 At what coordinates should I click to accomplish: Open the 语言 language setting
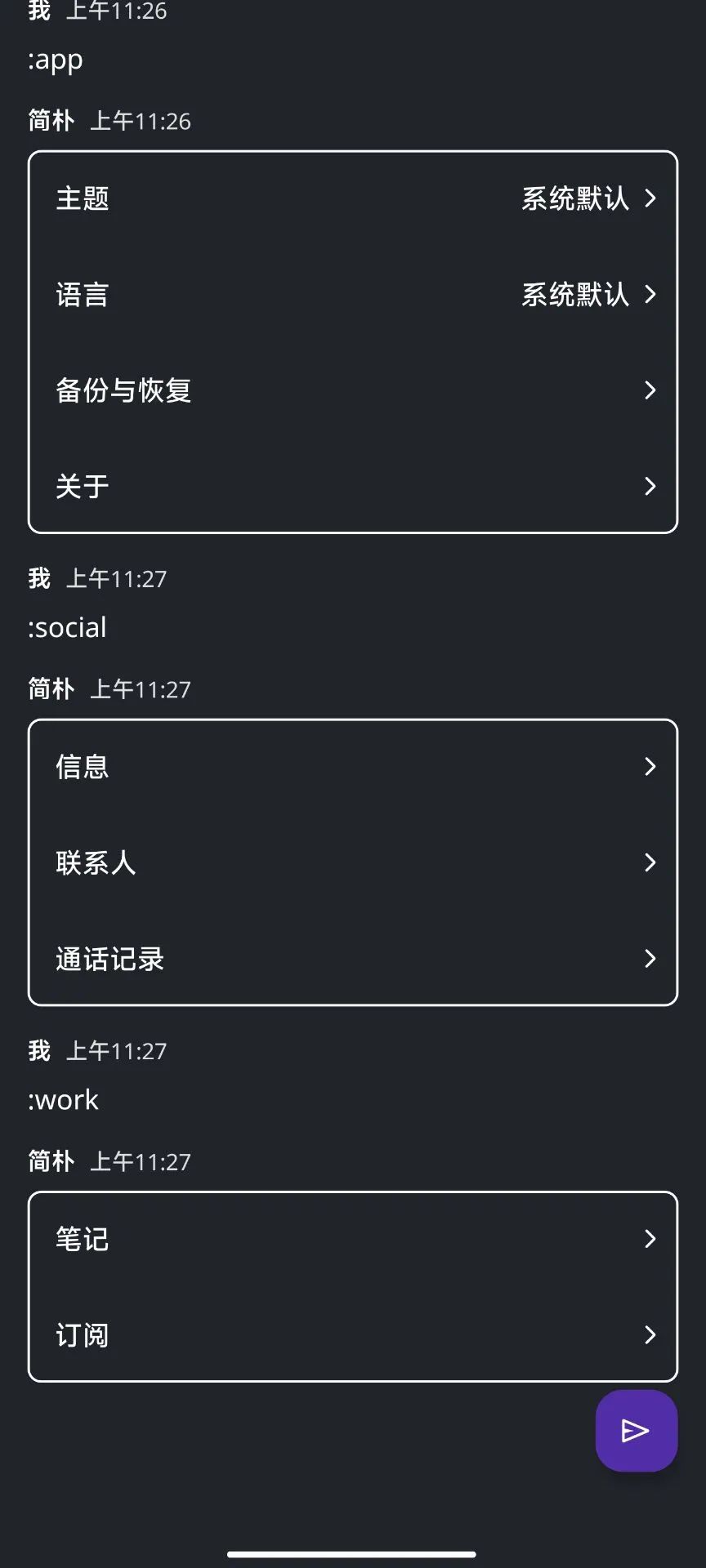tap(353, 295)
